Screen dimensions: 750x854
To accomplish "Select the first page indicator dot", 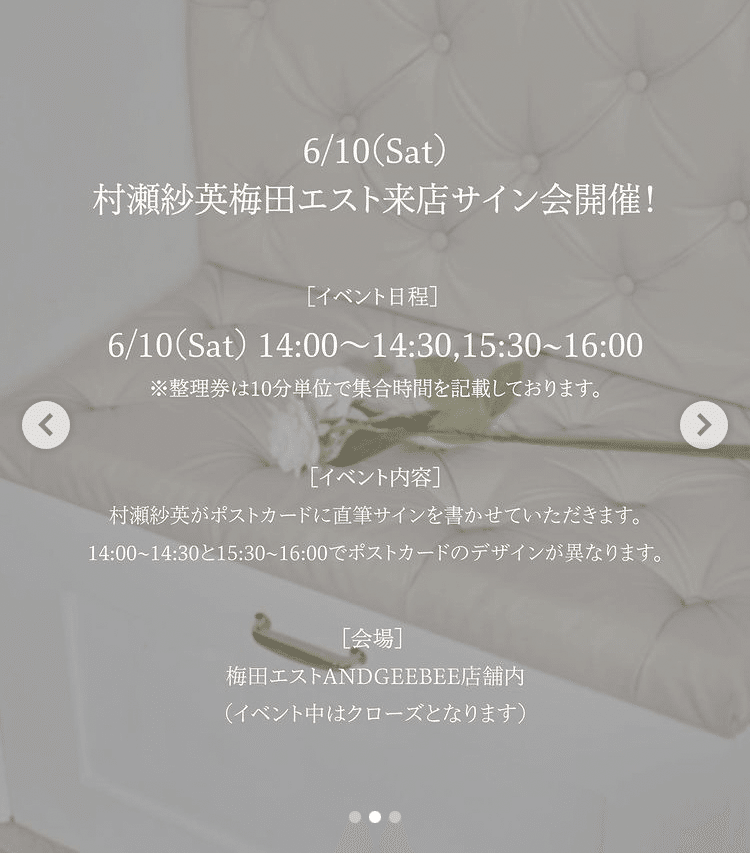I will click(355, 817).
